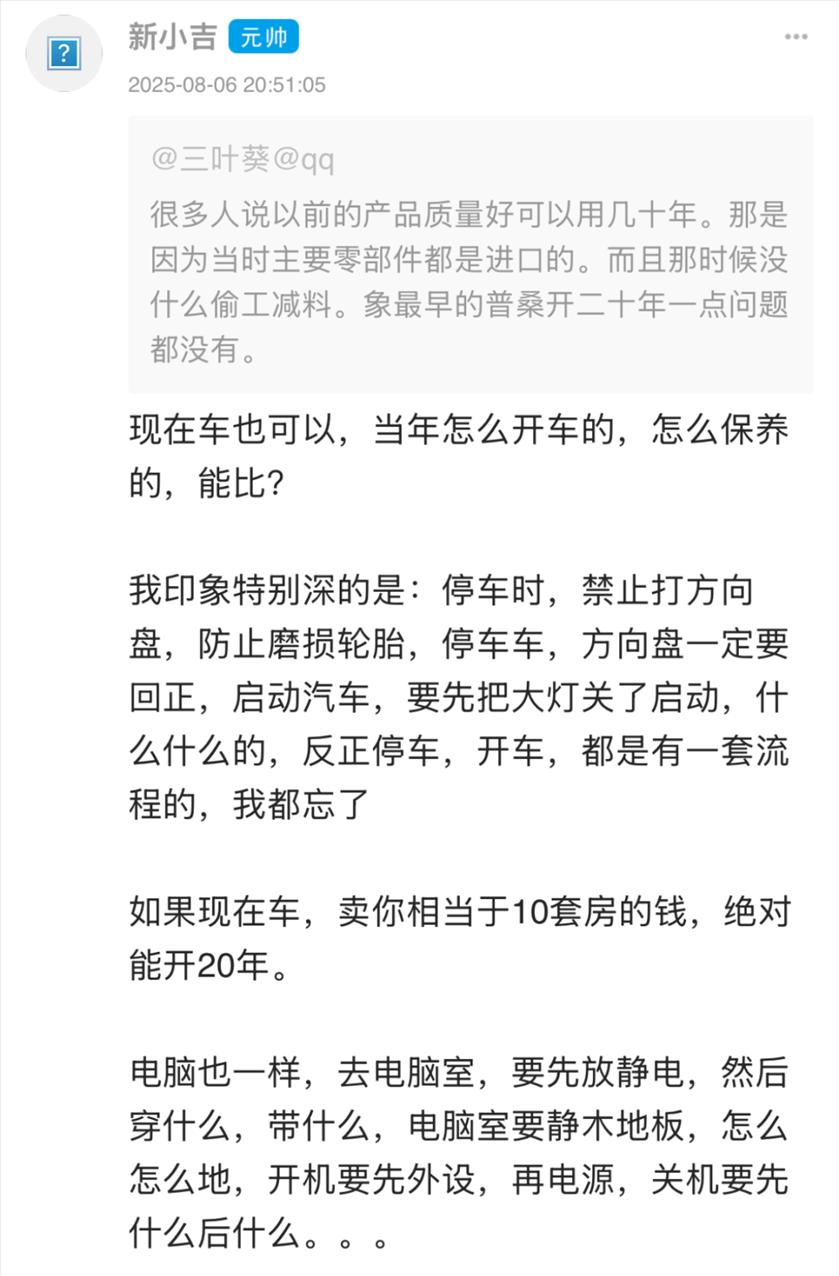Open 新小吉's profile avatar

[x=64, y=54]
